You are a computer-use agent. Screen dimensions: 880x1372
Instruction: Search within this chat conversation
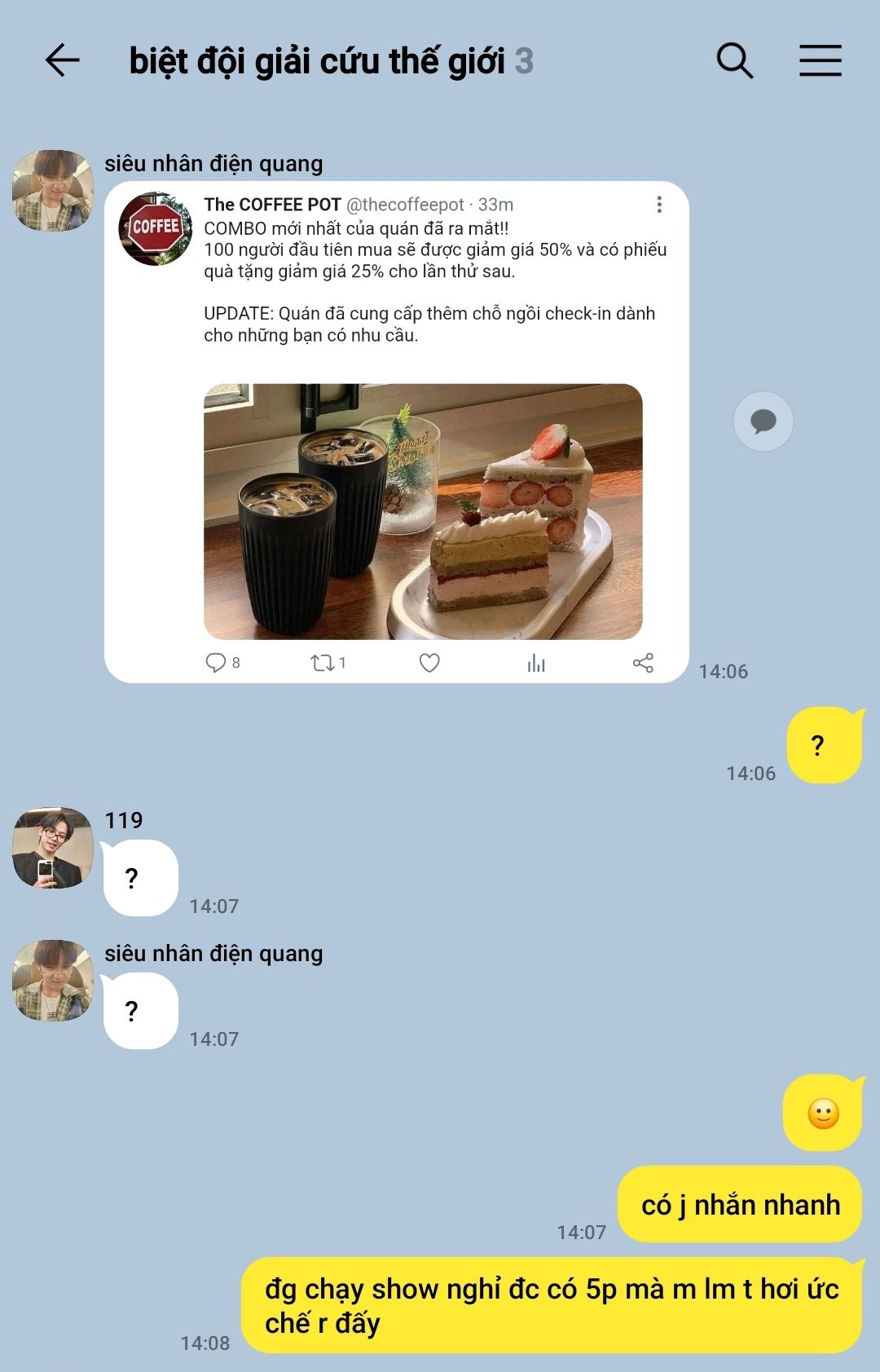(734, 60)
